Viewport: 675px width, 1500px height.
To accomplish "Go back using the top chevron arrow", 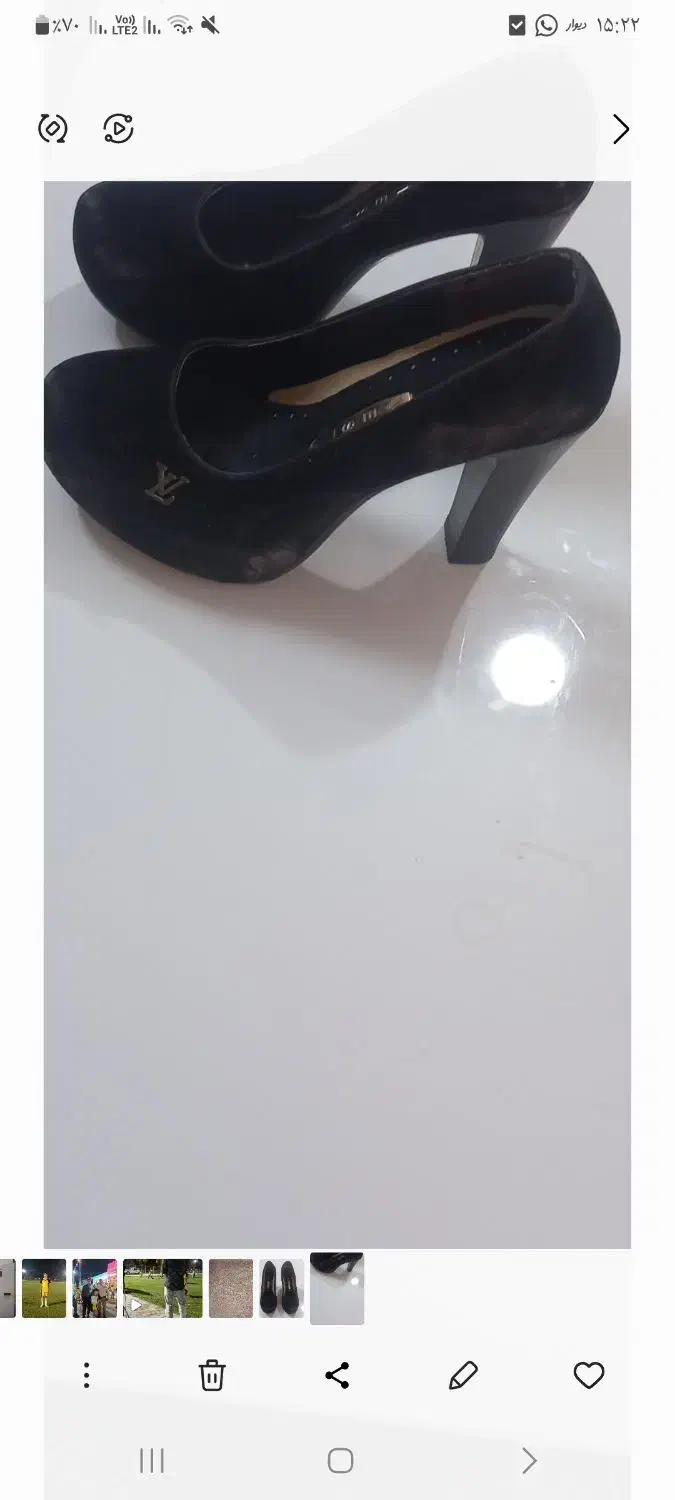I will click(621, 129).
